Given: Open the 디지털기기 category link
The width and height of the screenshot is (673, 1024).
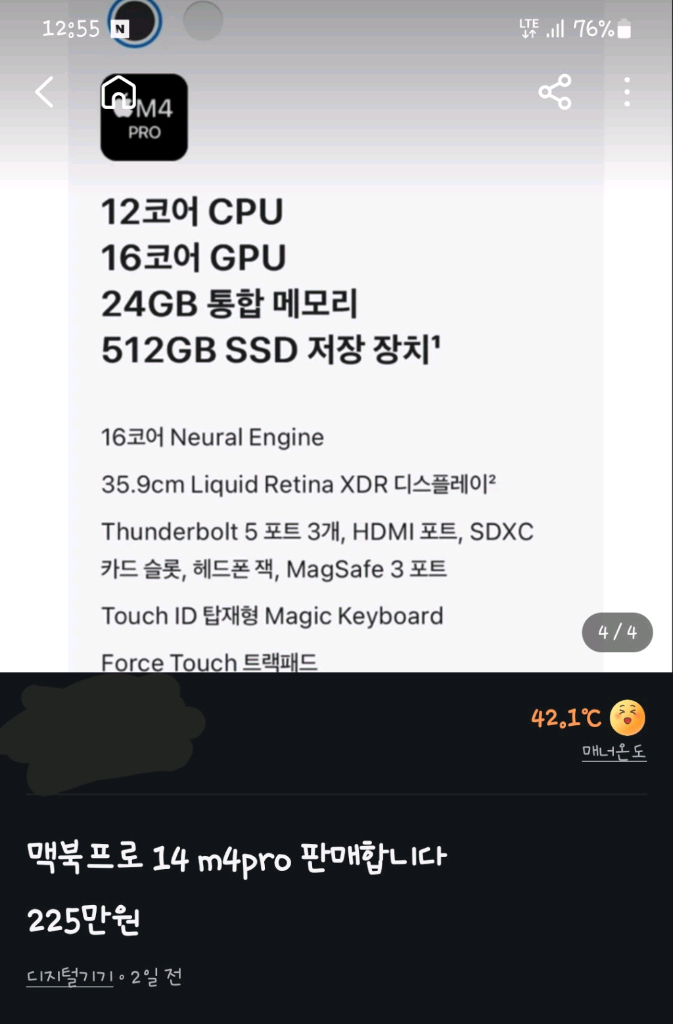Looking at the screenshot, I should point(70,977).
